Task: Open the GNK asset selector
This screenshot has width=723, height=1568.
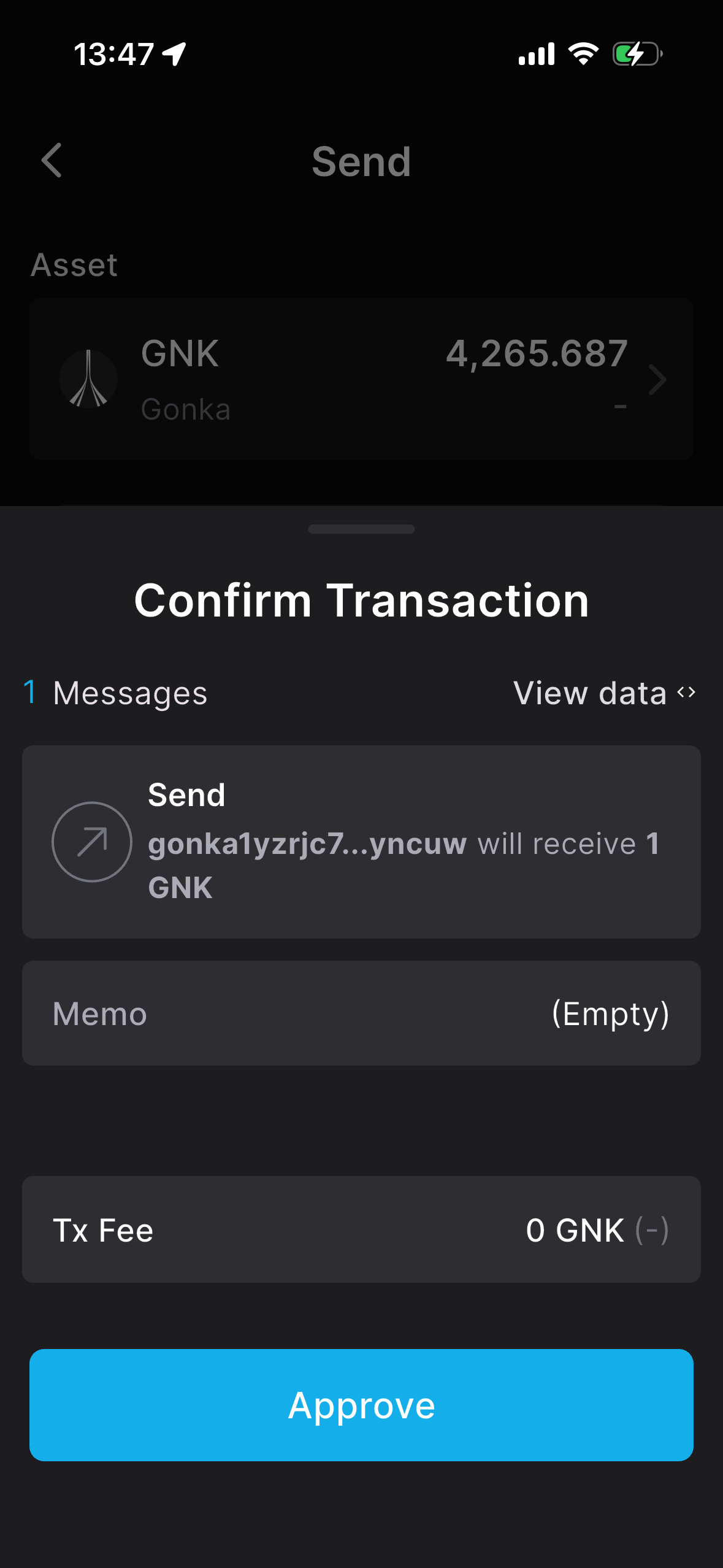Action: (x=361, y=379)
